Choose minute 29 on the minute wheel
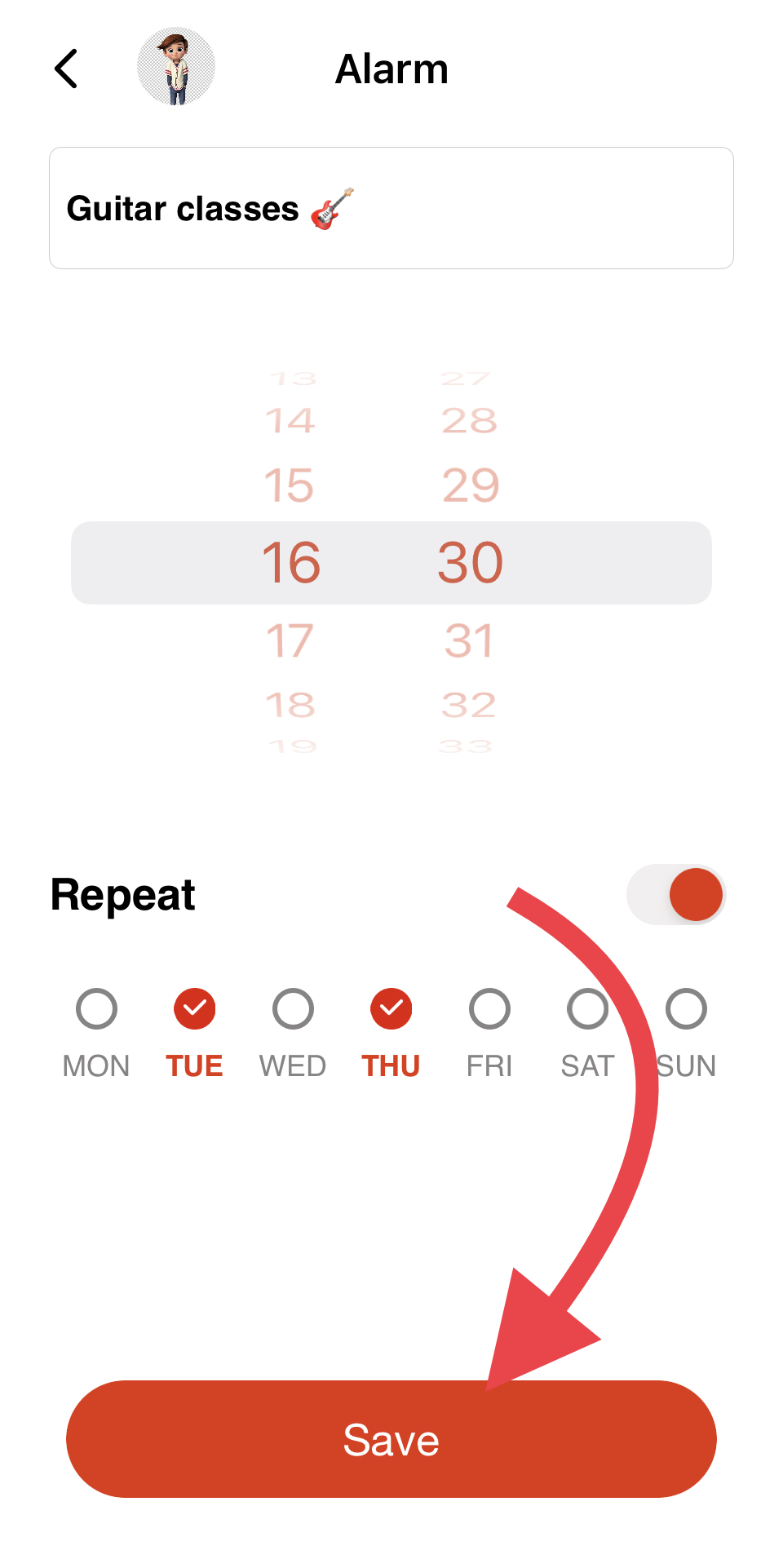783x1568 pixels. 468,484
